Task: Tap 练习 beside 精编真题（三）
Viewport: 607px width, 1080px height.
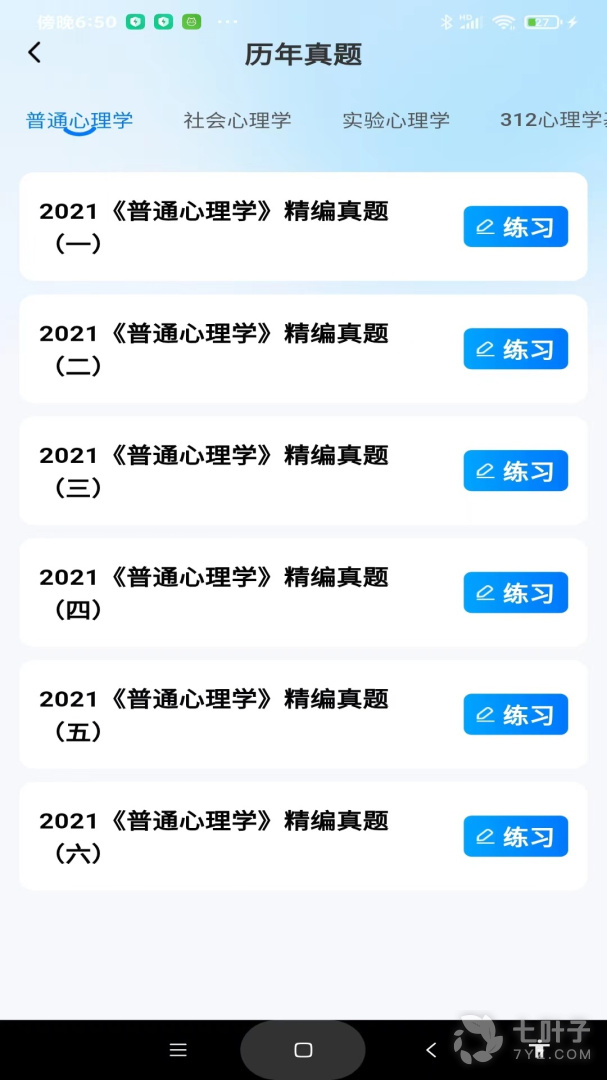Action: pyautogui.click(x=515, y=470)
